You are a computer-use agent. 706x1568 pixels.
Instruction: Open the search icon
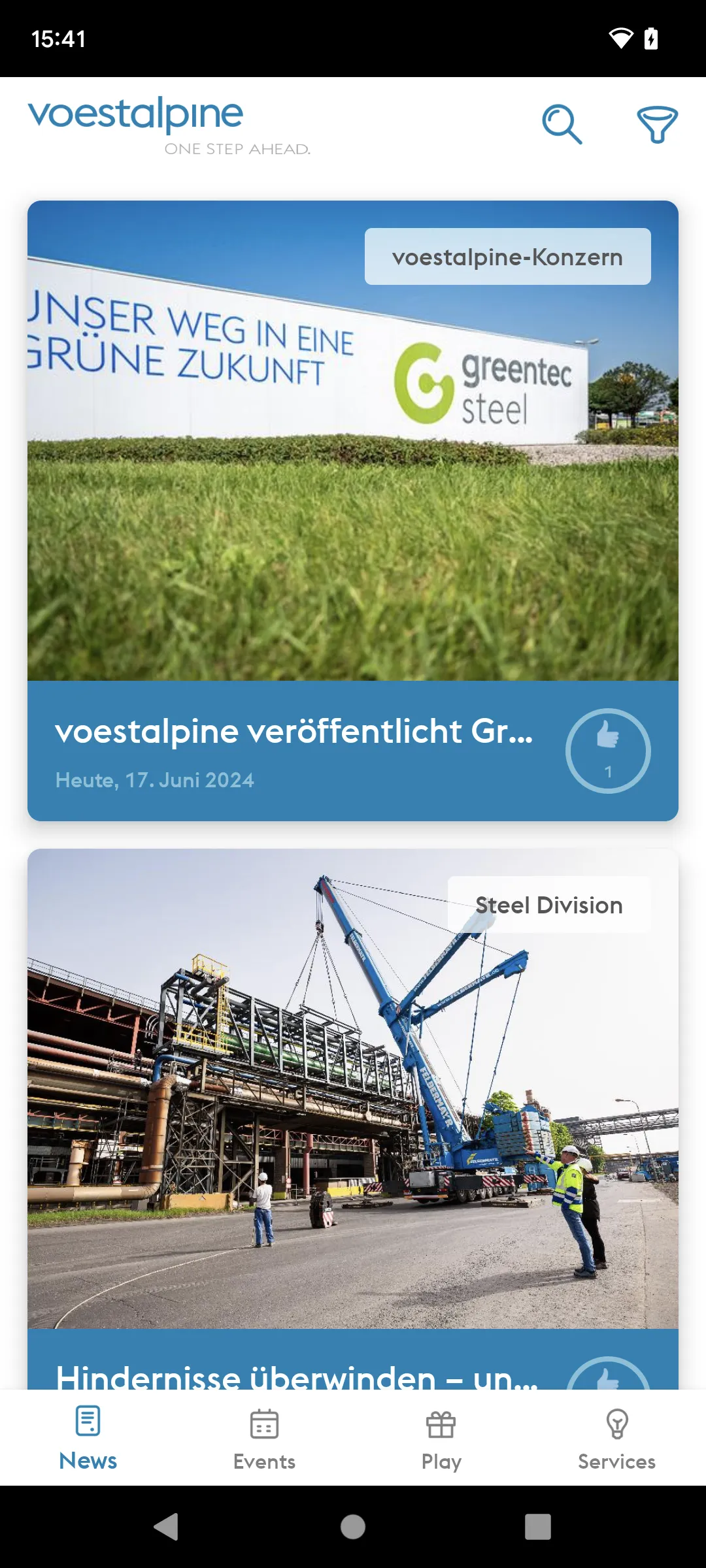pyautogui.click(x=563, y=123)
